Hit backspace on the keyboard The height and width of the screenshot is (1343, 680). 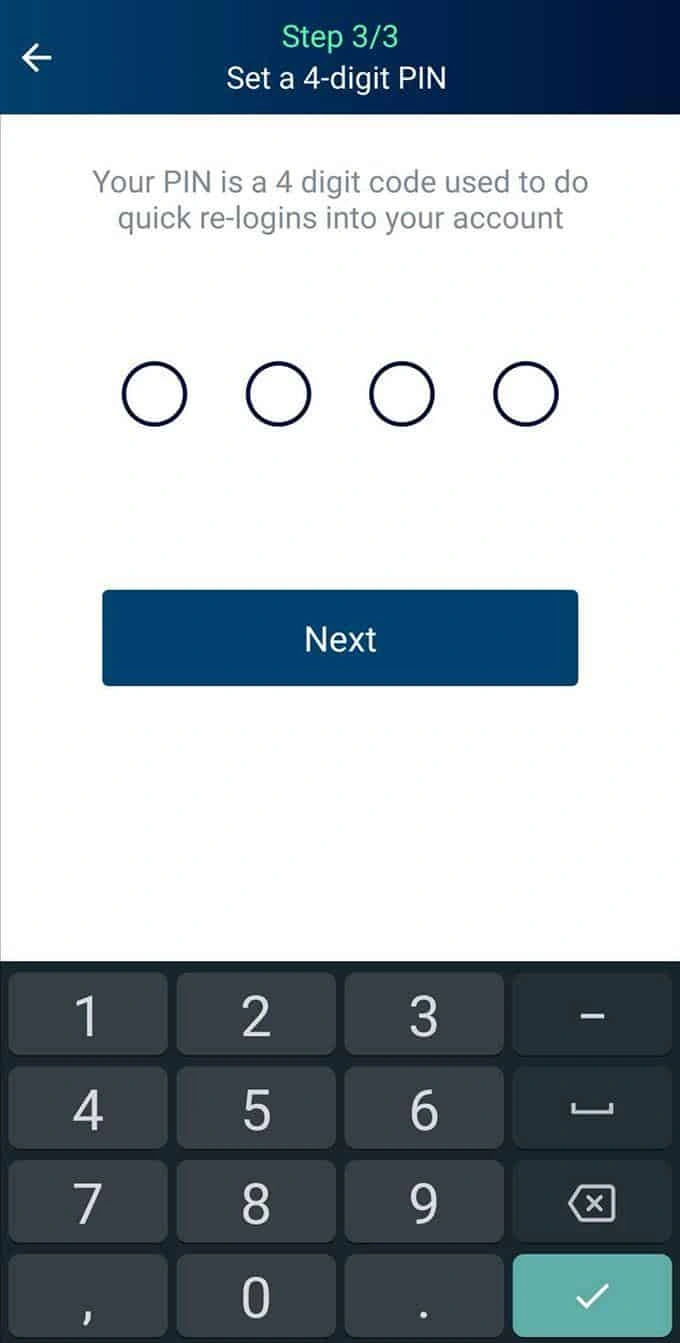click(591, 1204)
